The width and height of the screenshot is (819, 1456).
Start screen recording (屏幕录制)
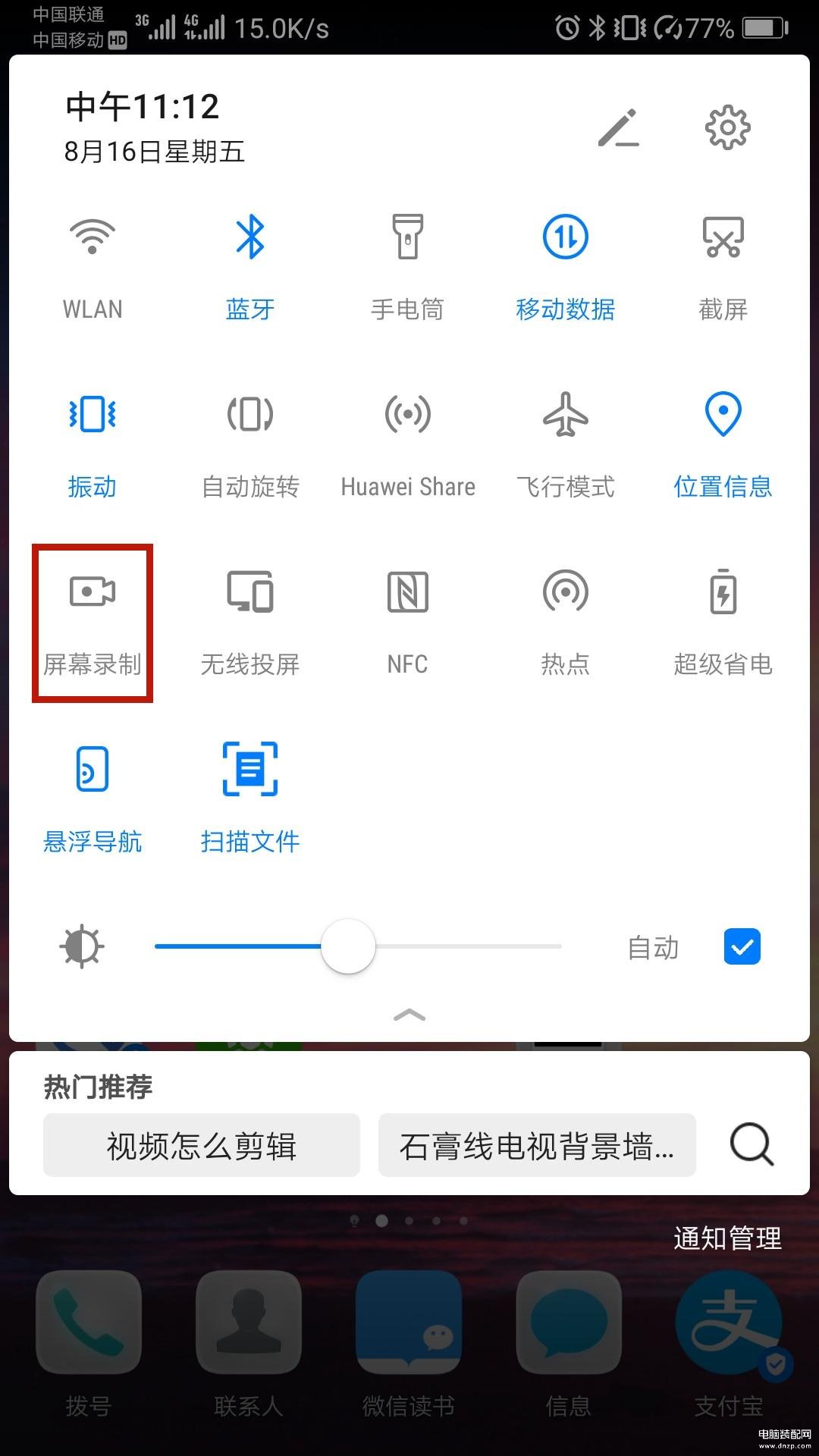[93, 593]
